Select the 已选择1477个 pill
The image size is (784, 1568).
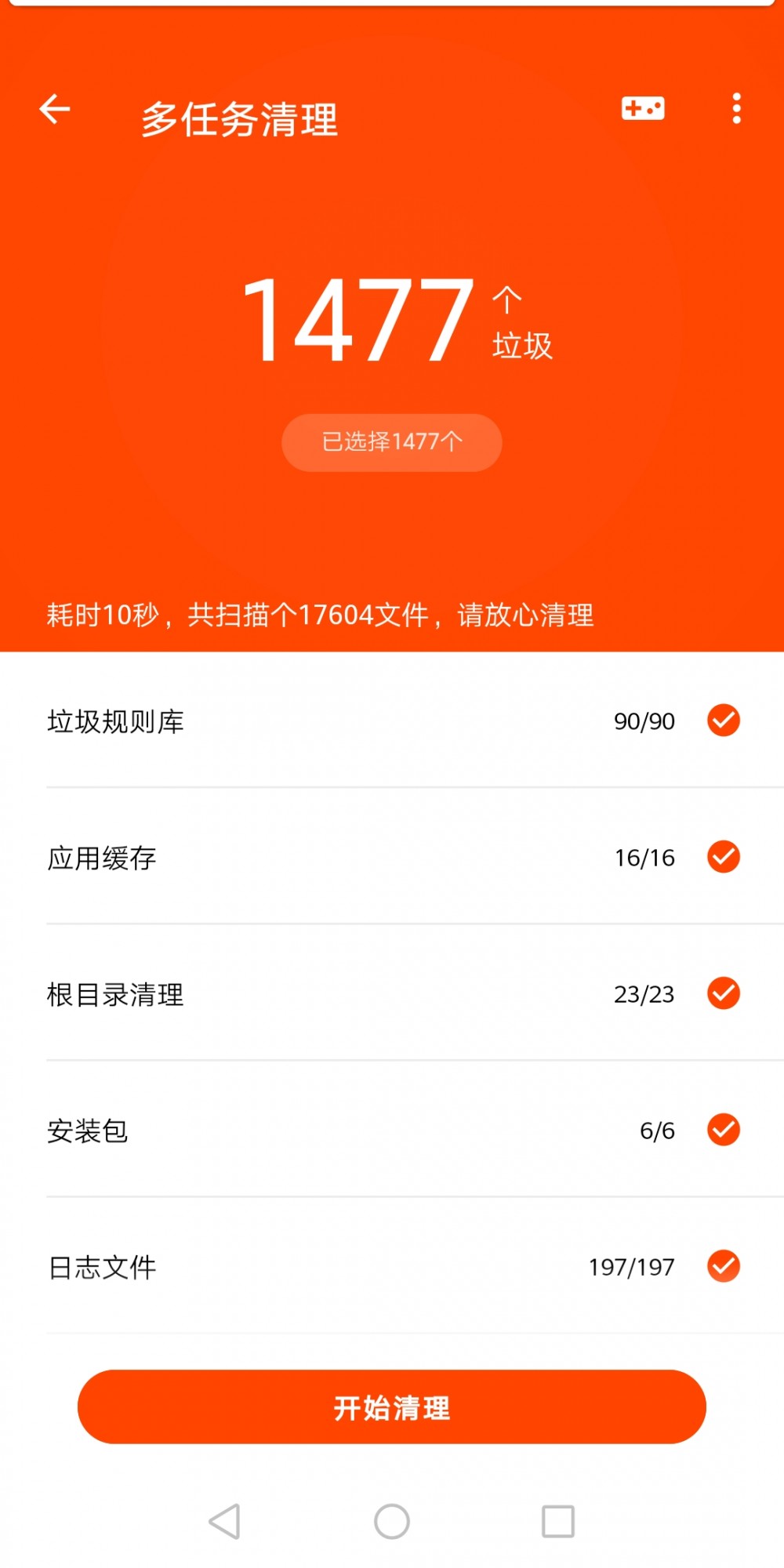pyautogui.click(x=391, y=442)
